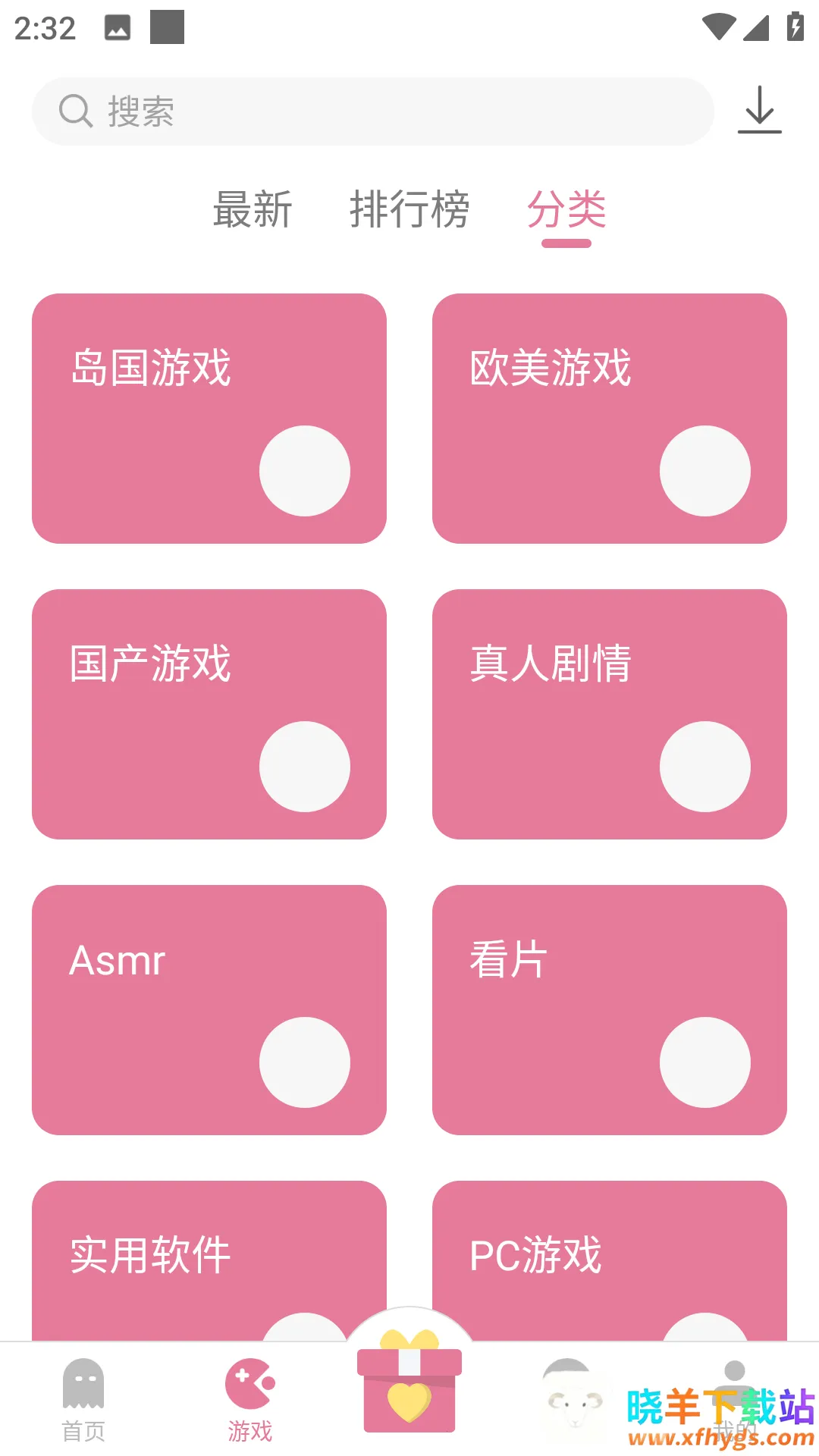Open the 看片 category card

pyautogui.click(x=609, y=1009)
